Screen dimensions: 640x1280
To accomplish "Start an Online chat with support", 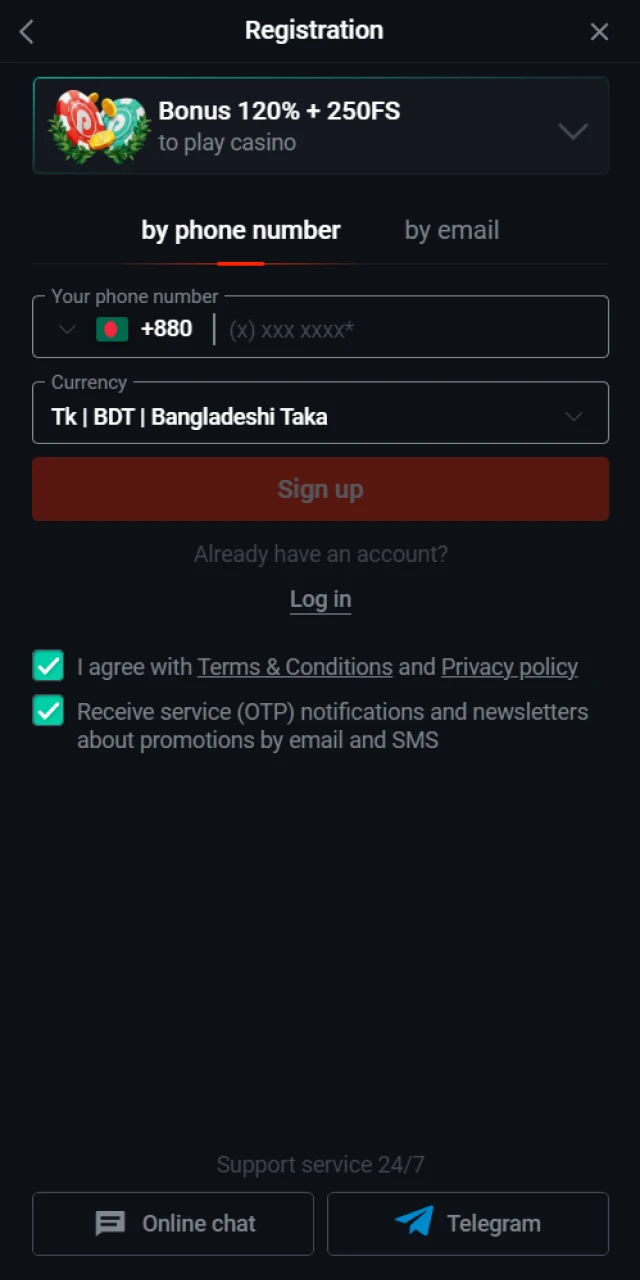I will pos(173,1223).
